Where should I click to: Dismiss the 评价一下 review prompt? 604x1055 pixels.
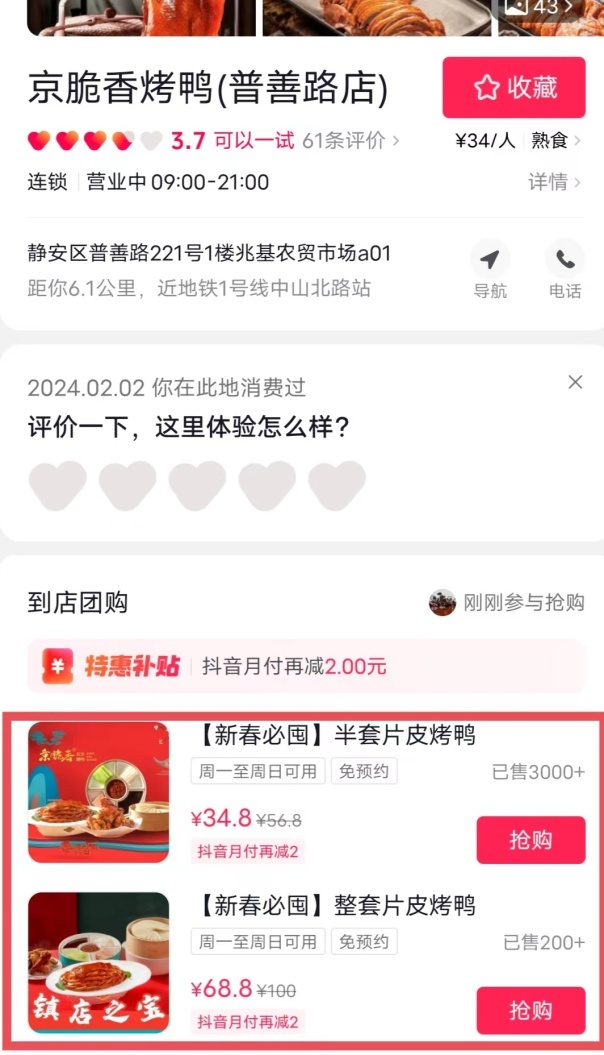pyautogui.click(x=575, y=382)
